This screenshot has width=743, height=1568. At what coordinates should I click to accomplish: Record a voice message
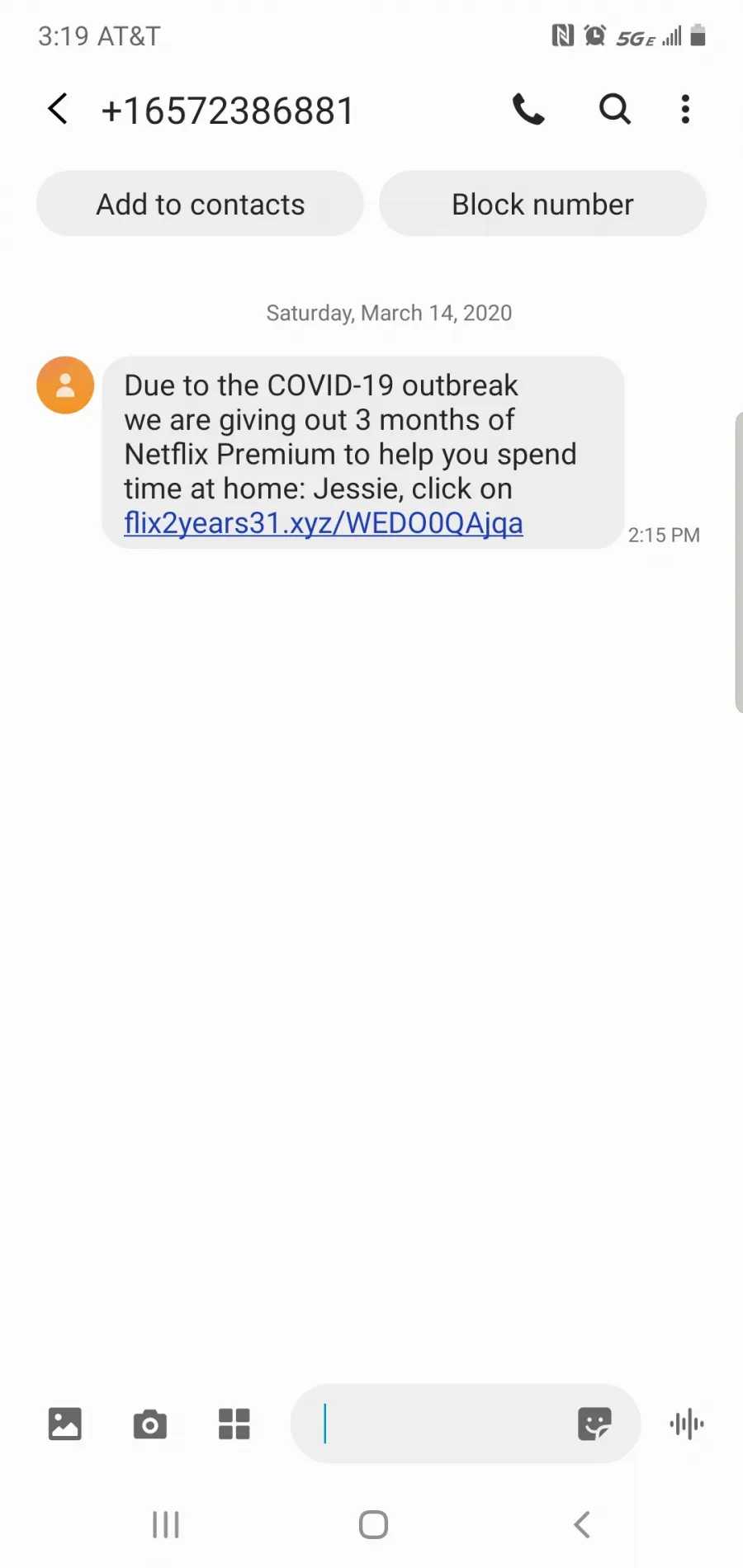(687, 1424)
